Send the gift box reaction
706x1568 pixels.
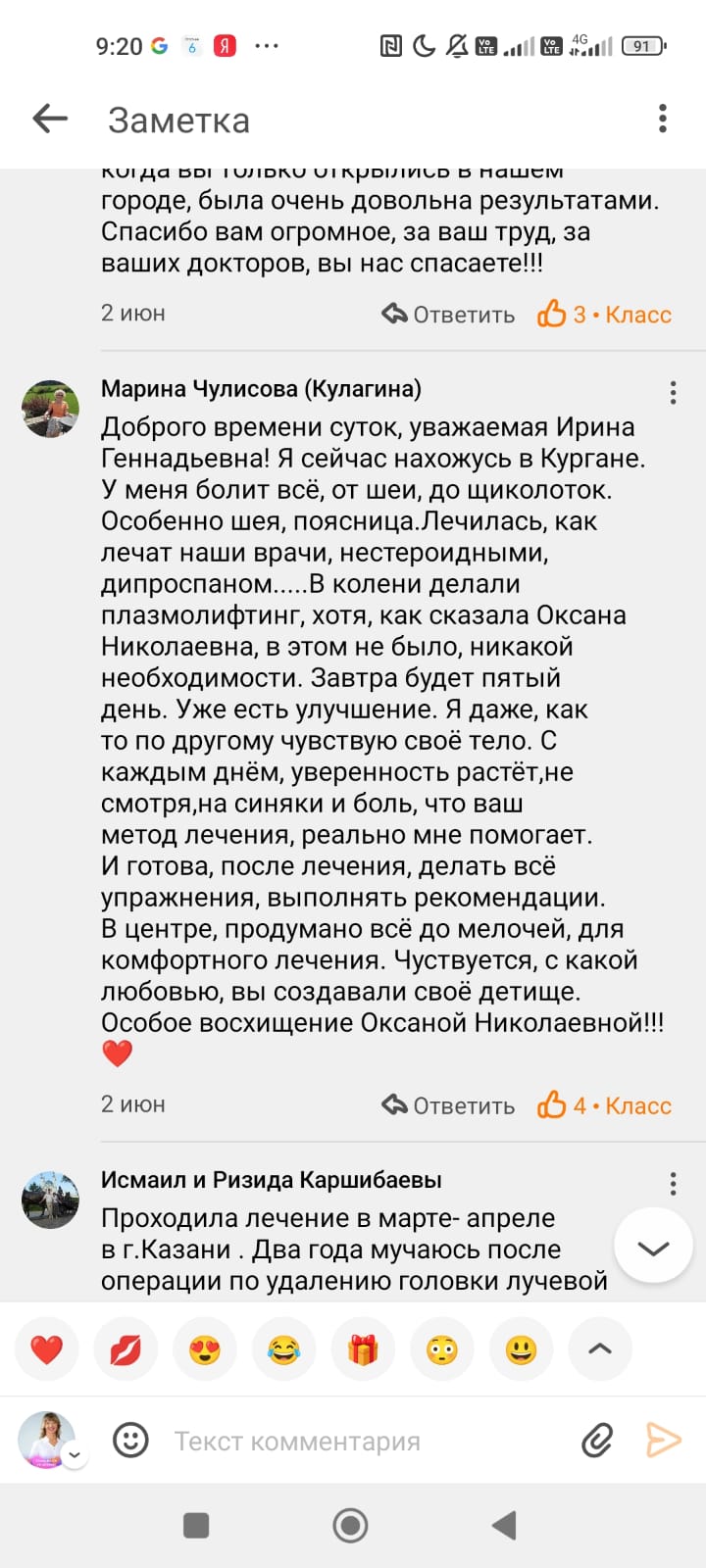(x=363, y=1350)
